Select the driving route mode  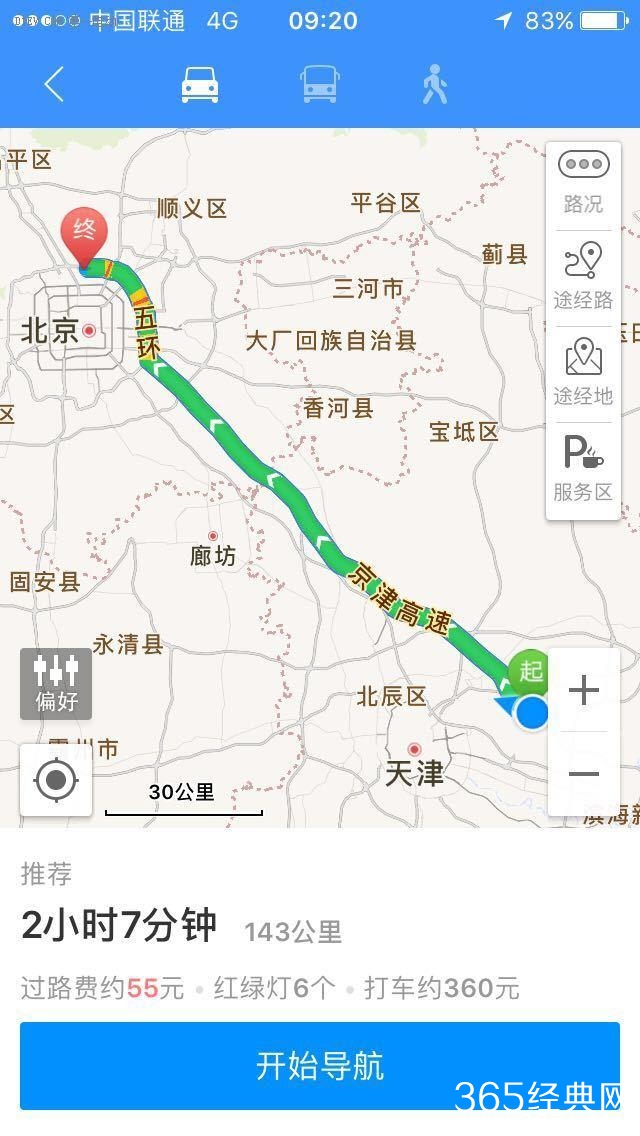point(200,85)
